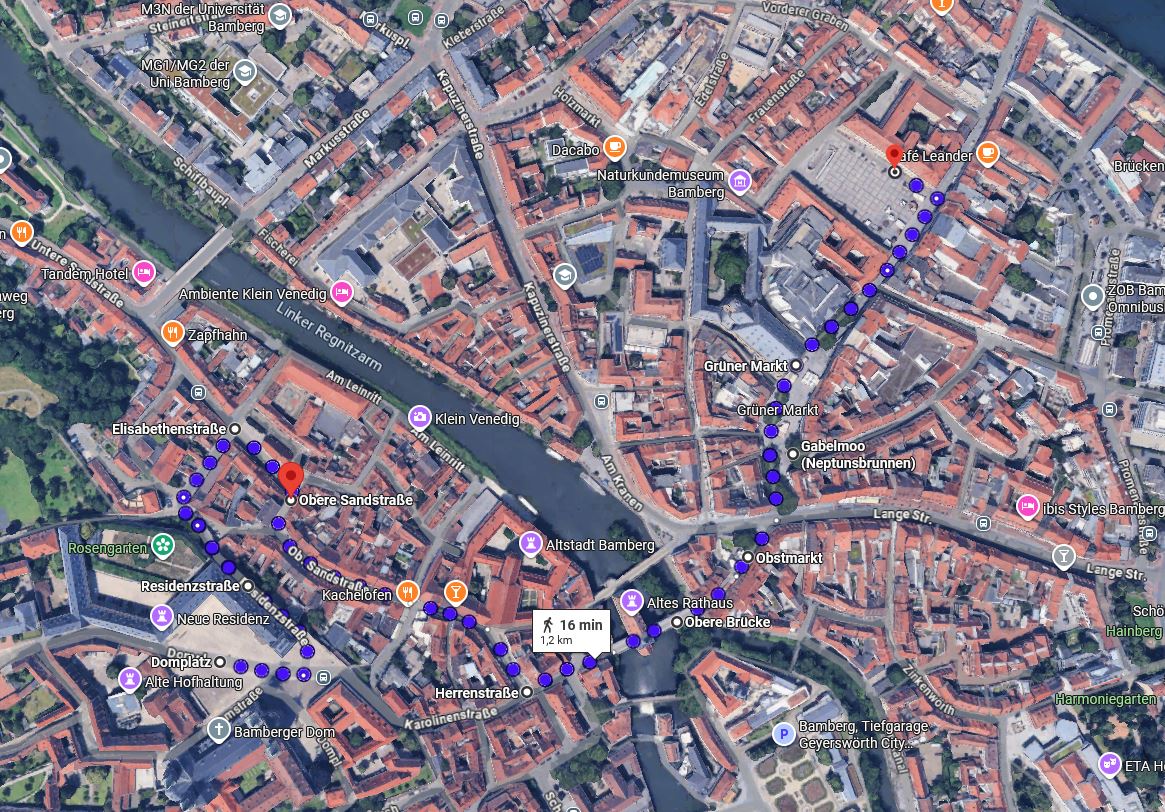The width and height of the screenshot is (1165, 812).
Task: Tap the red Obere Sandstraße destination pin
Action: pos(290,478)
